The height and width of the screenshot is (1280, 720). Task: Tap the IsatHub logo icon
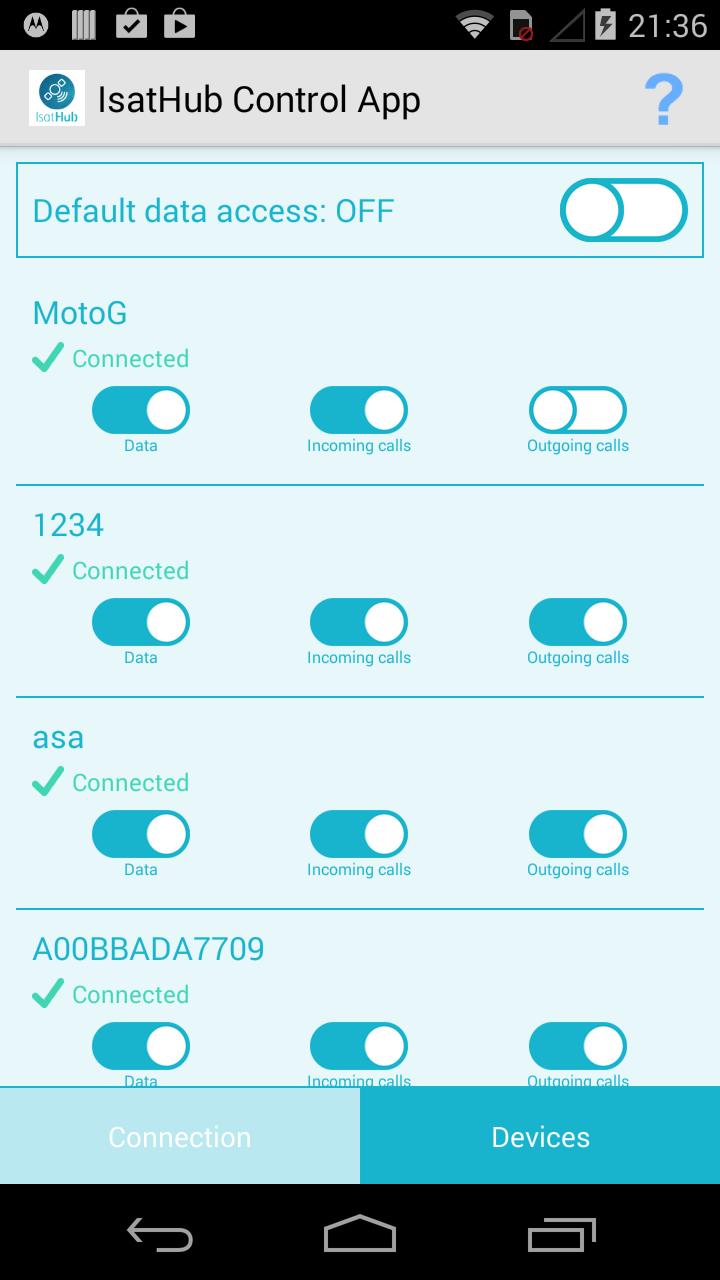(57, 96)
